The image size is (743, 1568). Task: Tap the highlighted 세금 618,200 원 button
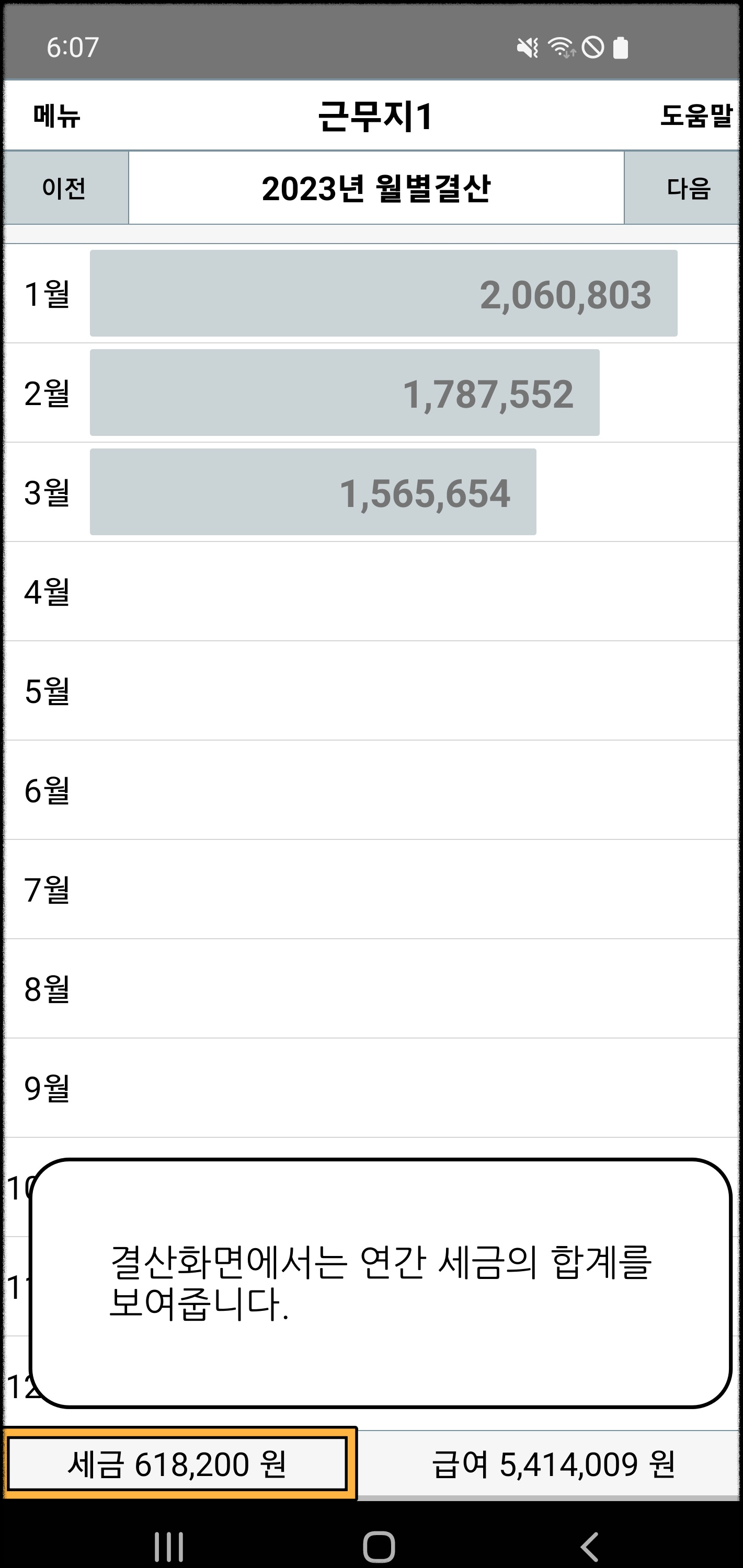177,1464
